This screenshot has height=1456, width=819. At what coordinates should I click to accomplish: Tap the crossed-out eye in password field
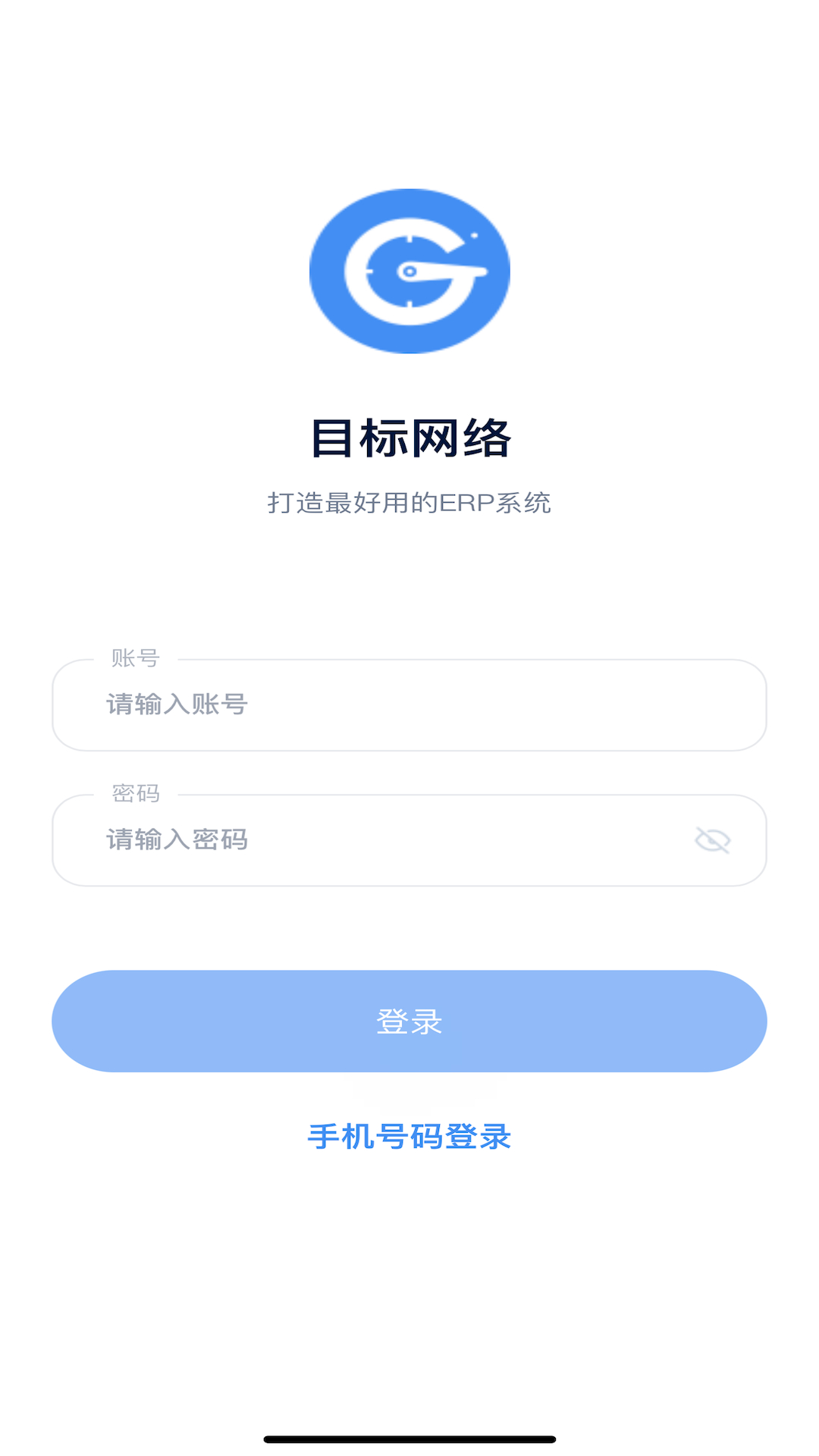click(714, 839)
